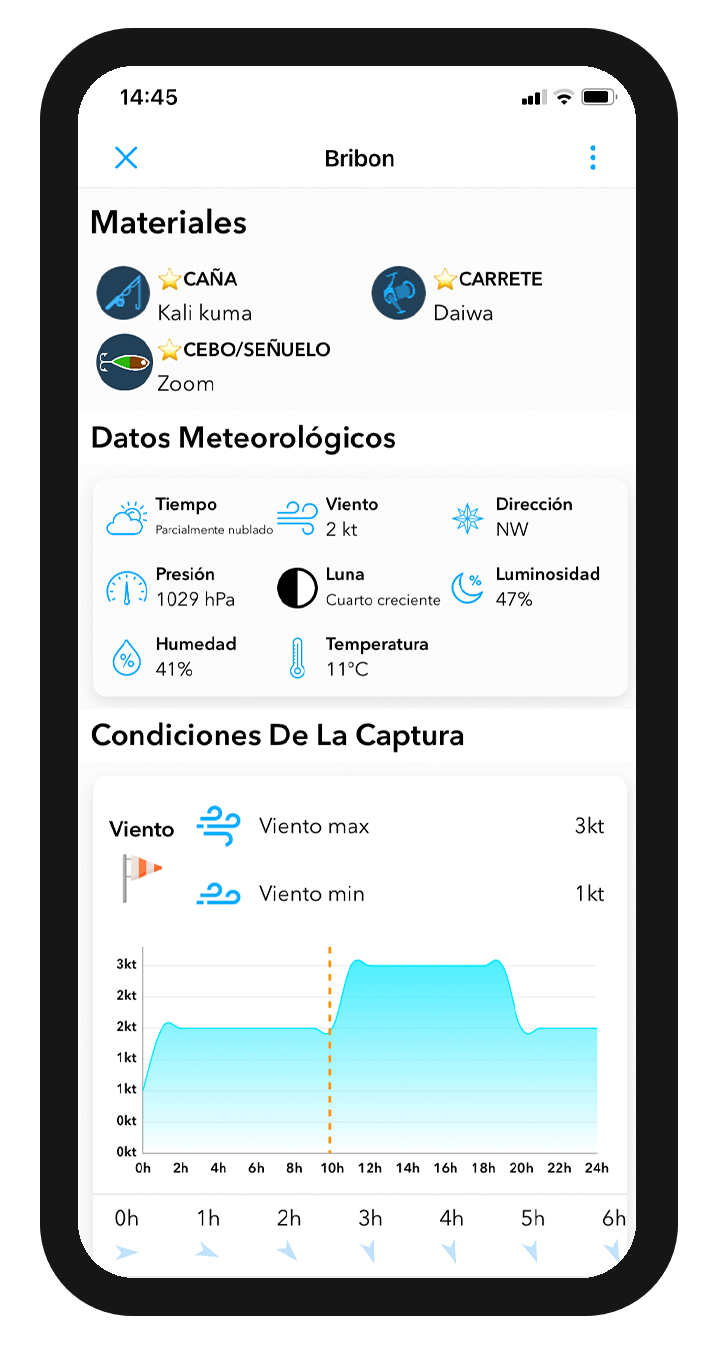Open the three-dot overflow menu
The width and height of the screenshot is (718, 1368).
pyautogui.click(x=593, y=158)
